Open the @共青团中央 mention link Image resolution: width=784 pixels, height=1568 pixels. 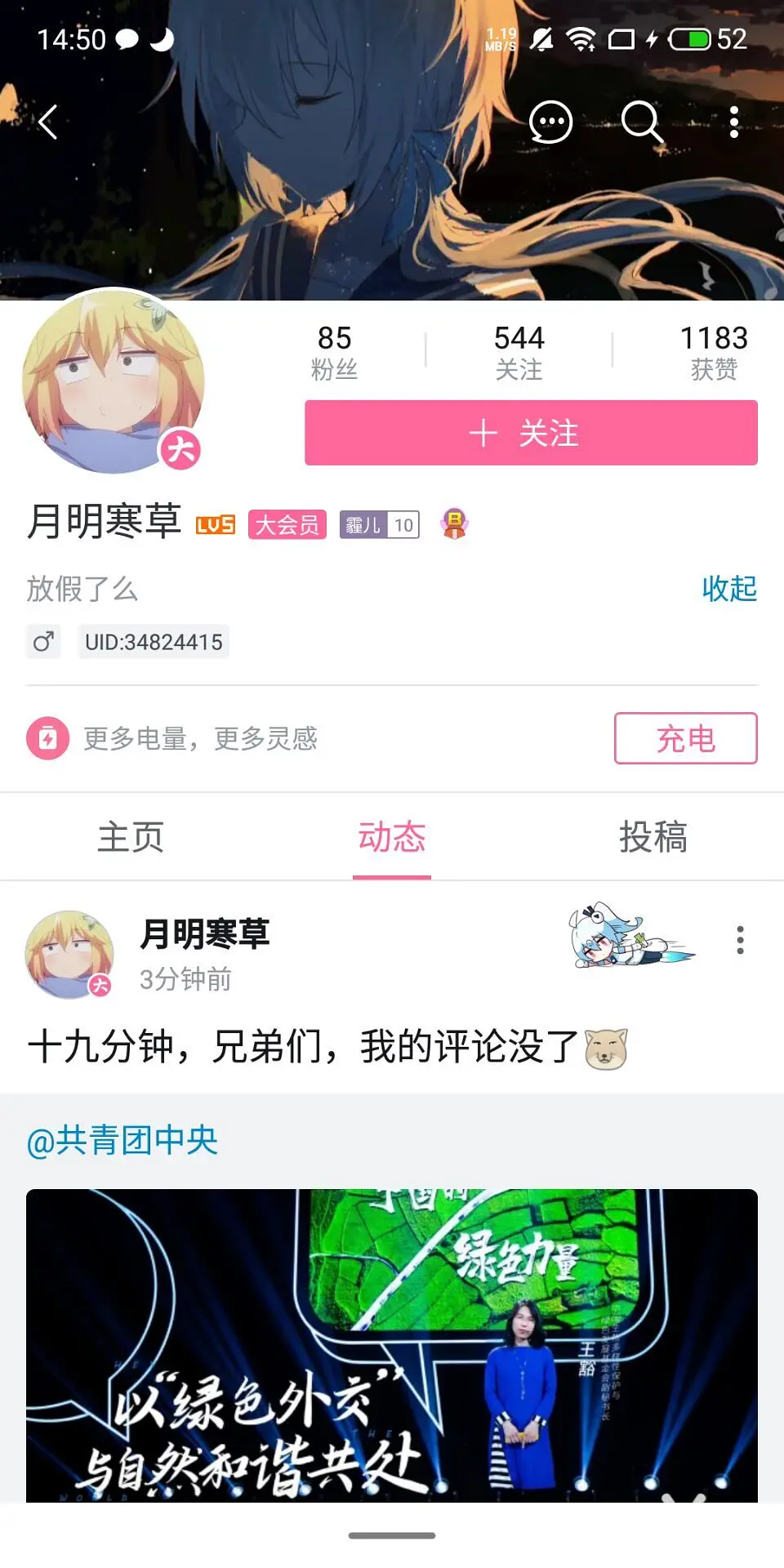(122, 1140)
